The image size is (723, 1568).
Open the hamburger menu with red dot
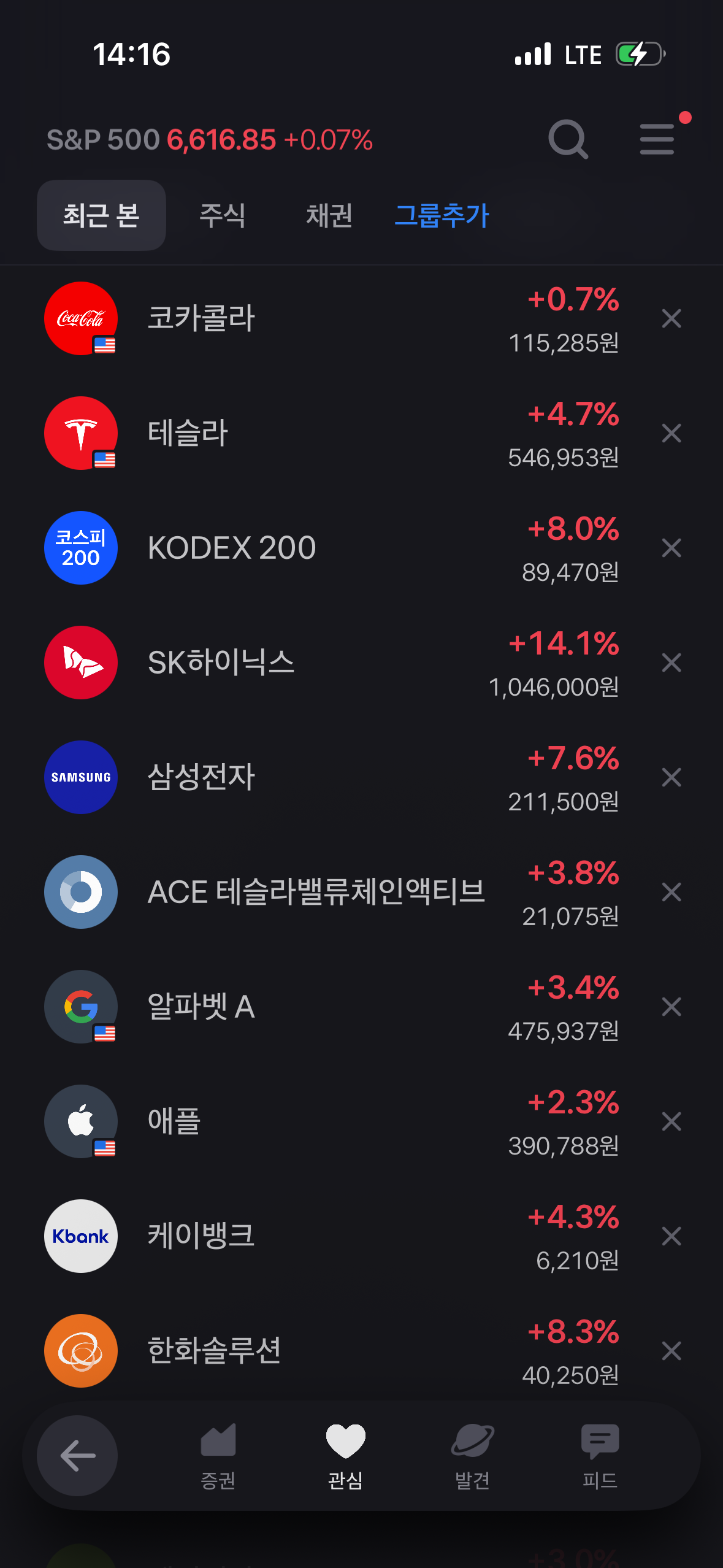click(659, 139)
